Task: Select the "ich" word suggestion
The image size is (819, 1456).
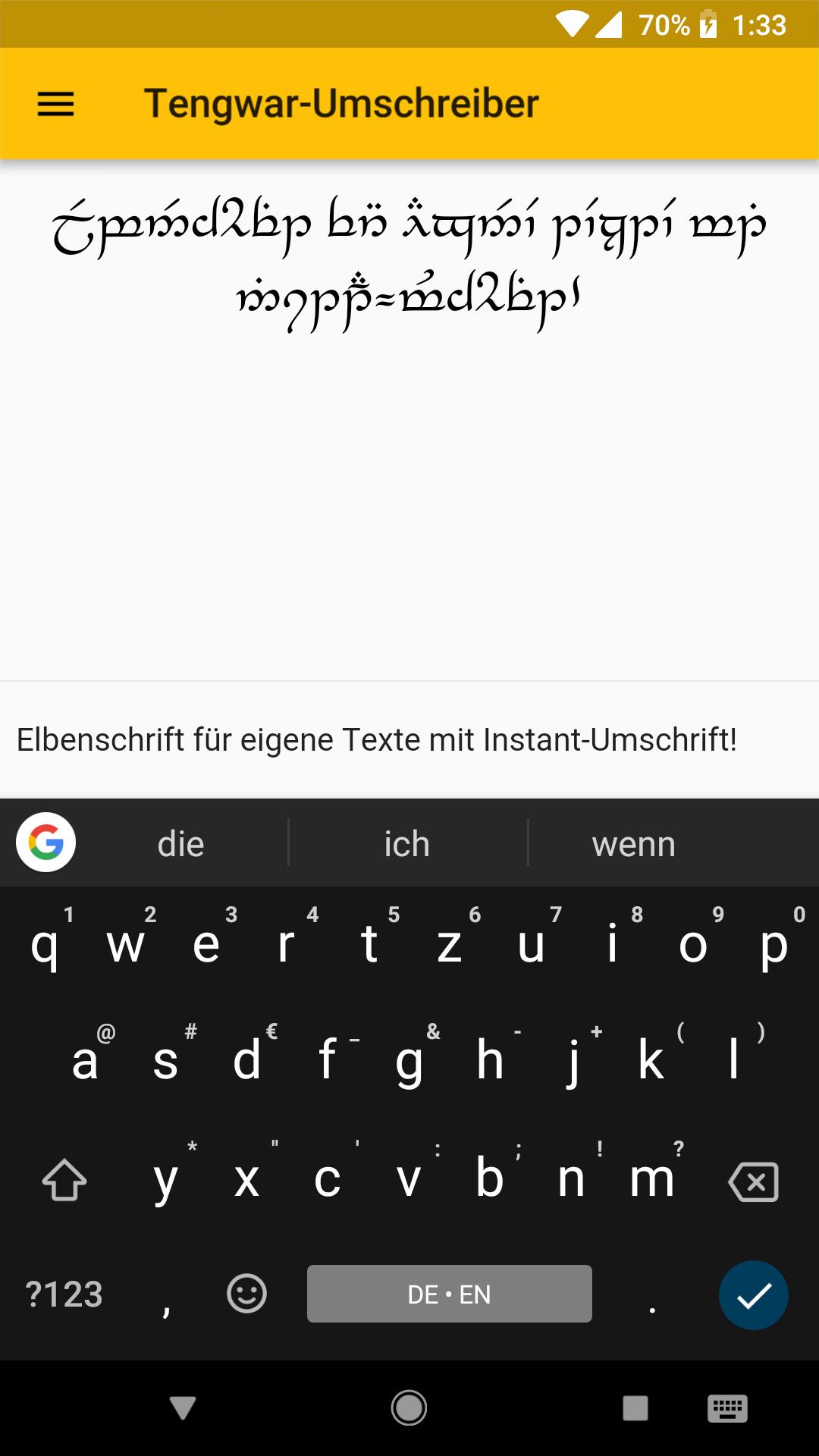Action: (x=407, y=844)
